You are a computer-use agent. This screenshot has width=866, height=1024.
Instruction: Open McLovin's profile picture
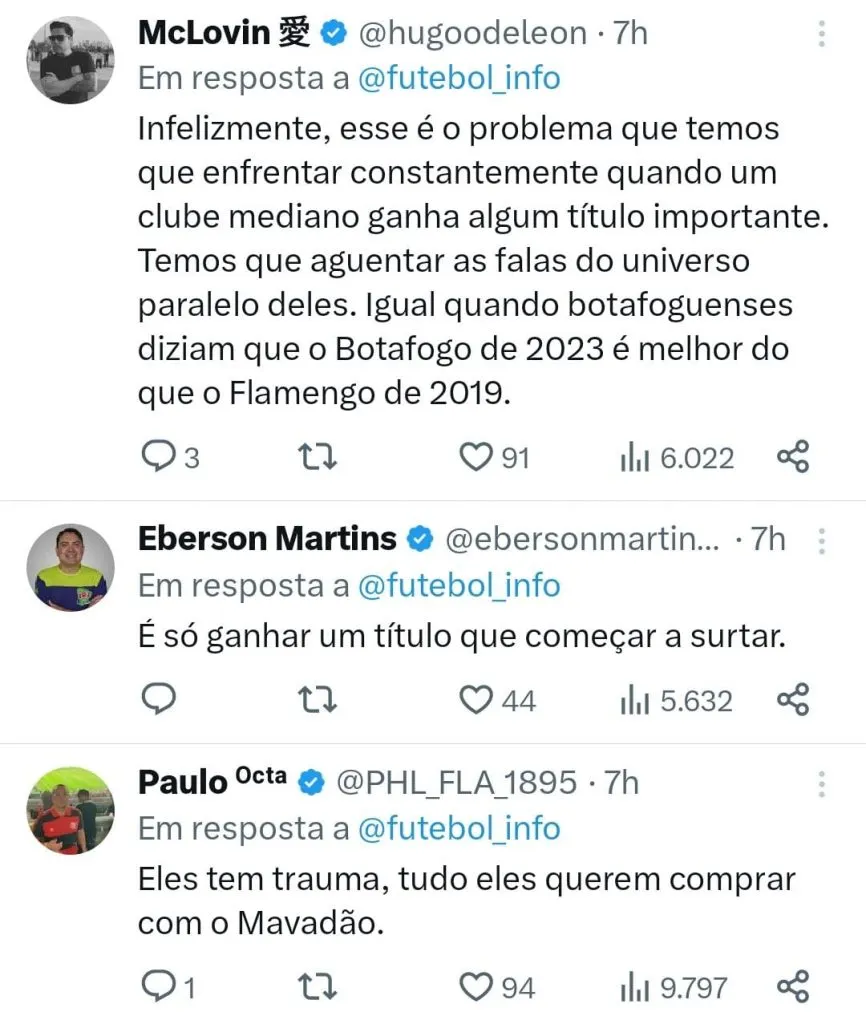click(67, 60)
